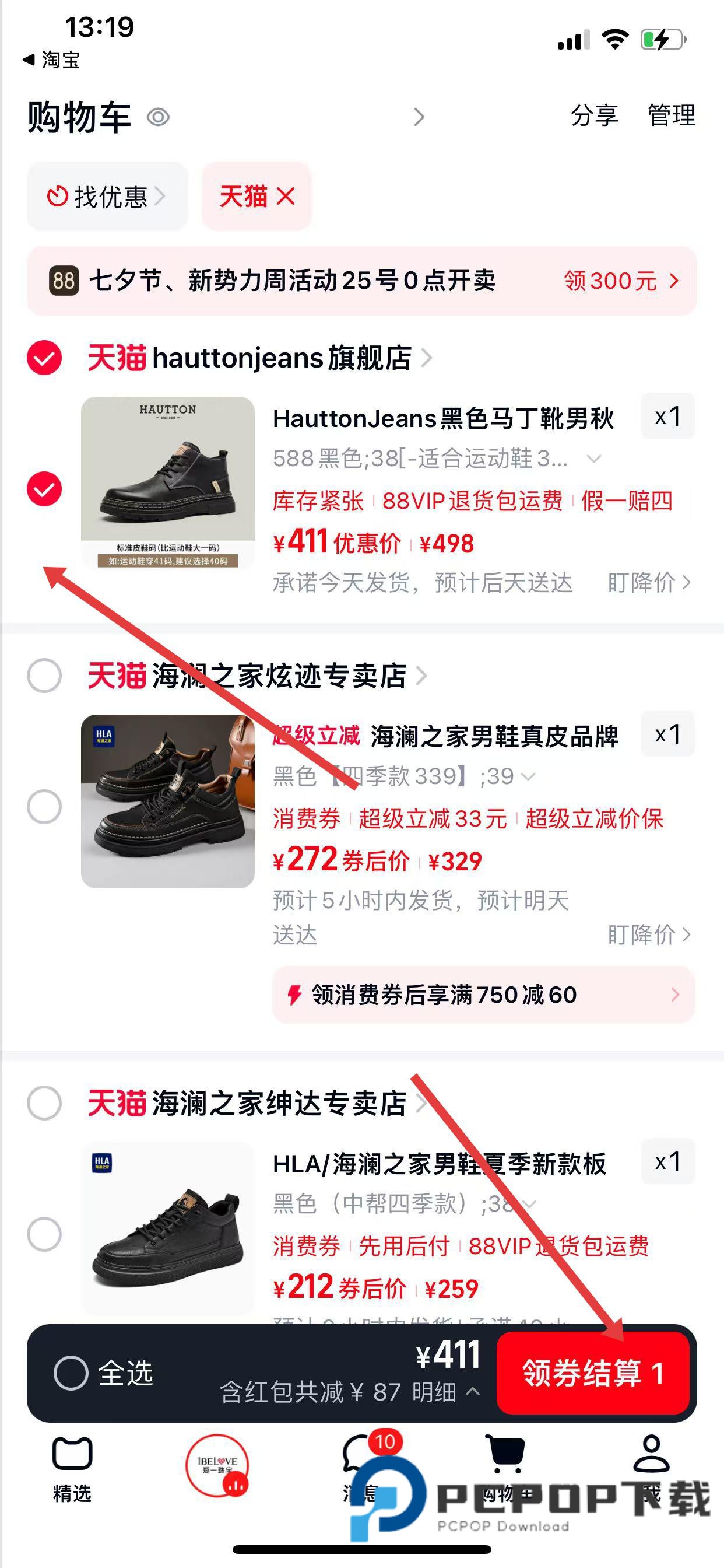This screenshot has height=1568, width=724.
Task: Uncheck the hauttonjeans旗舰店 store checkbox
Action: (x=44, y=358)
